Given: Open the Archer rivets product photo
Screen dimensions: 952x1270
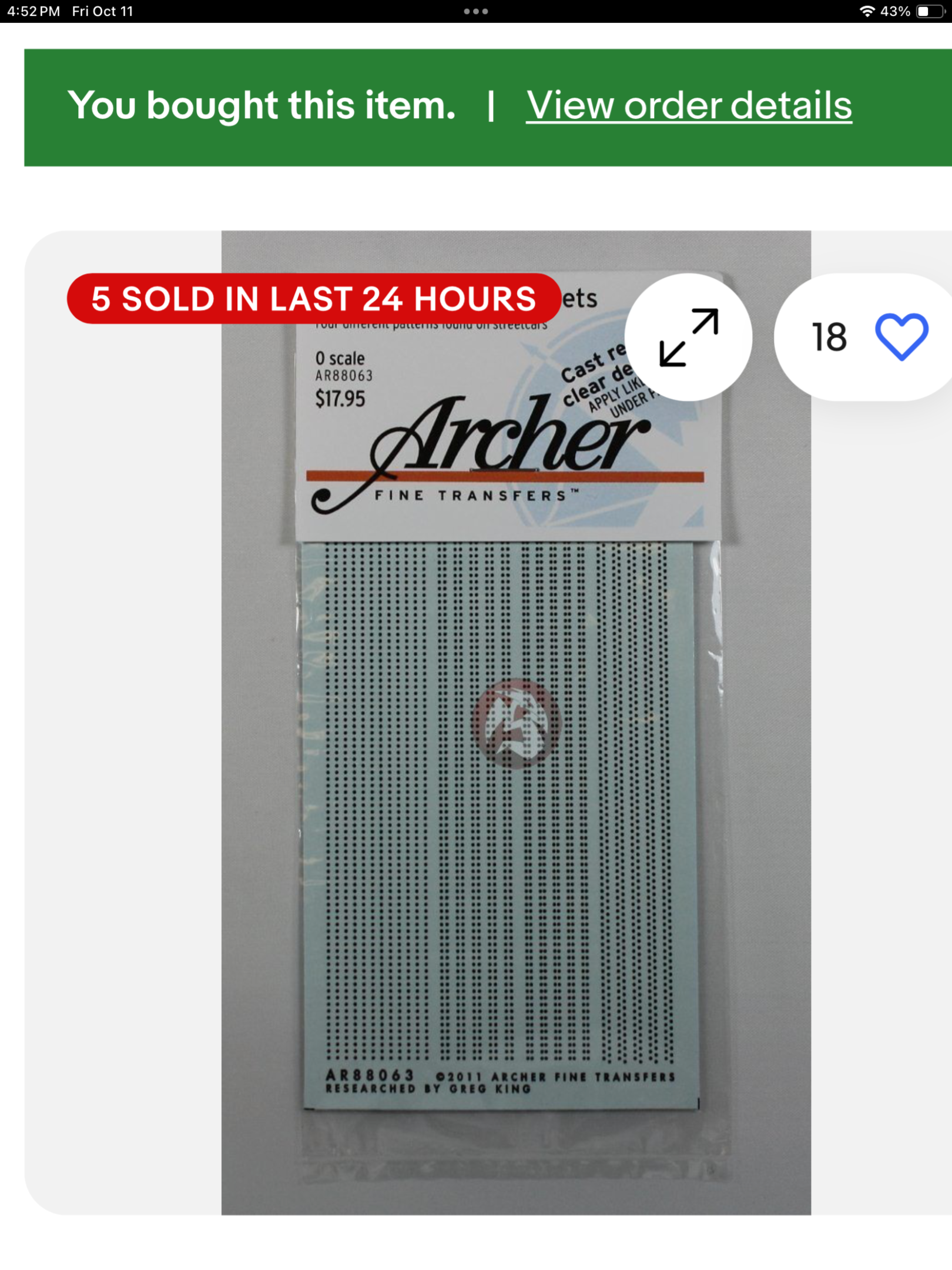Looking at the screenshot, I should coord(516,764).
